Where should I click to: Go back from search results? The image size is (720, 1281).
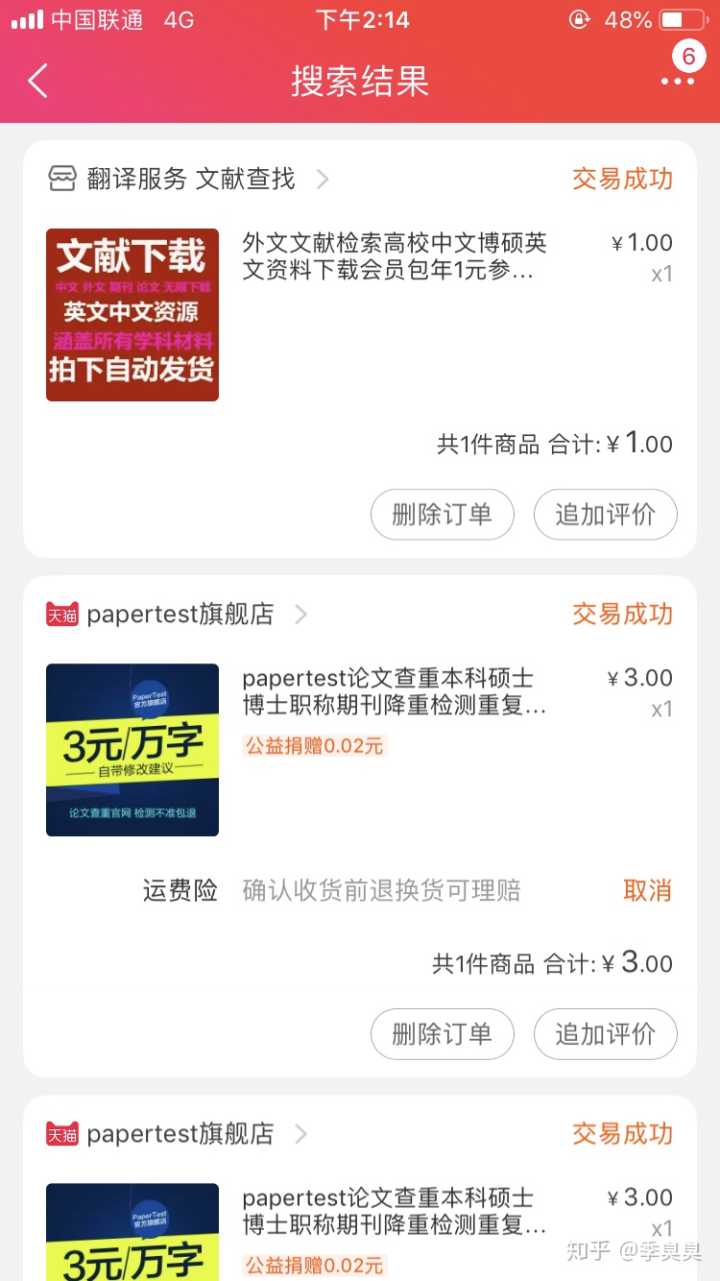38,81
